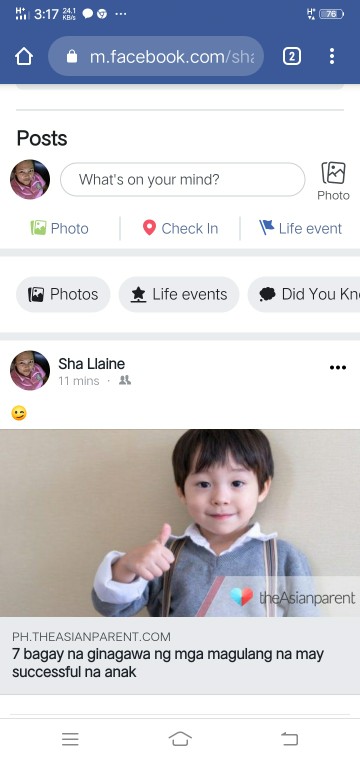Add a Life event
The height and width of the screenshot is (760, 360).
tap(301, 228)
